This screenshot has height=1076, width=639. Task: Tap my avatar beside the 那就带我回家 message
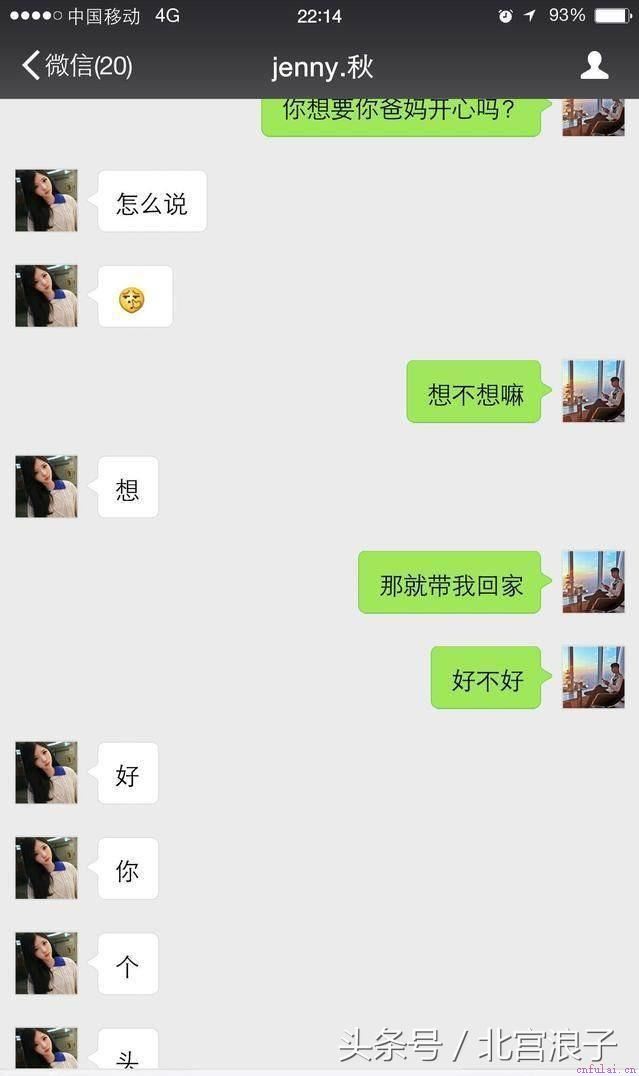point(593,582)
